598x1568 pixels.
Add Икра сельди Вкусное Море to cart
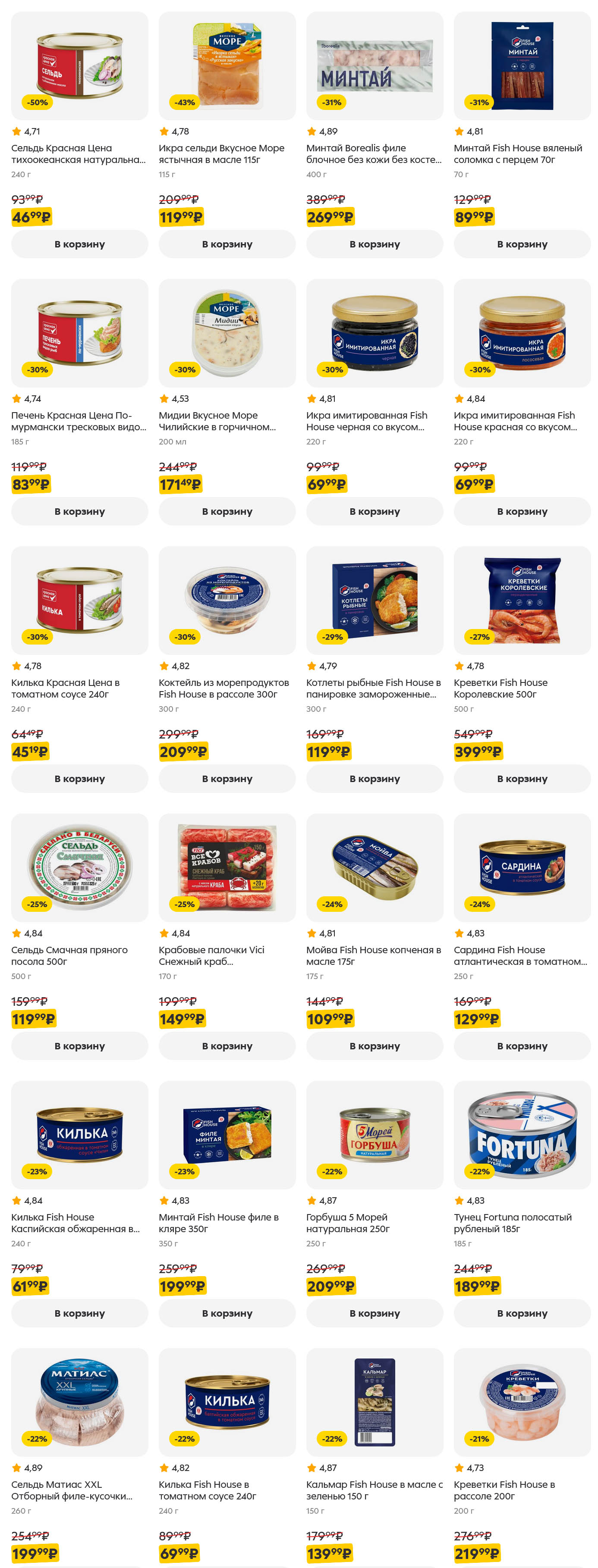click(227, 244)
